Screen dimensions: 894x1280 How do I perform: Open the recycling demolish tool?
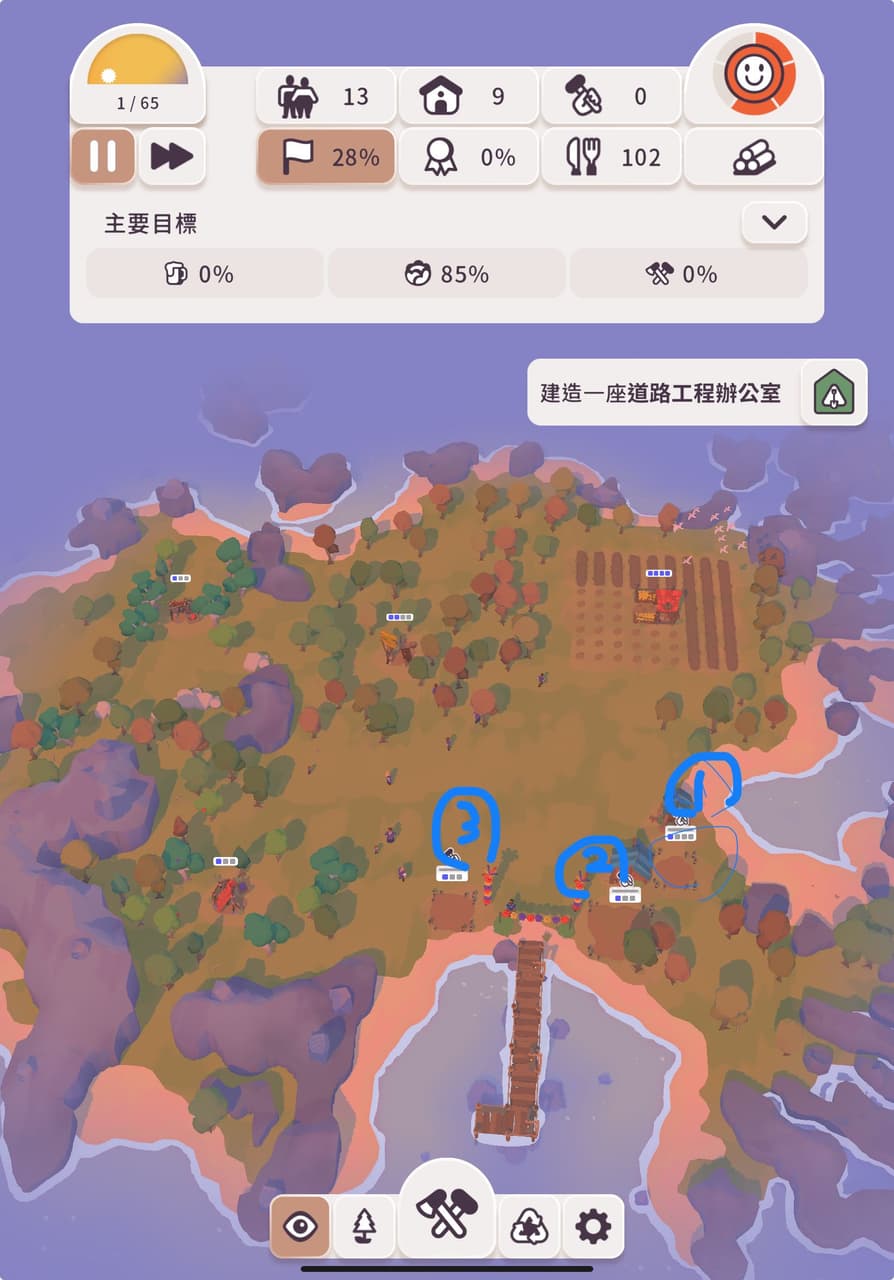[x=530, y=1226]
